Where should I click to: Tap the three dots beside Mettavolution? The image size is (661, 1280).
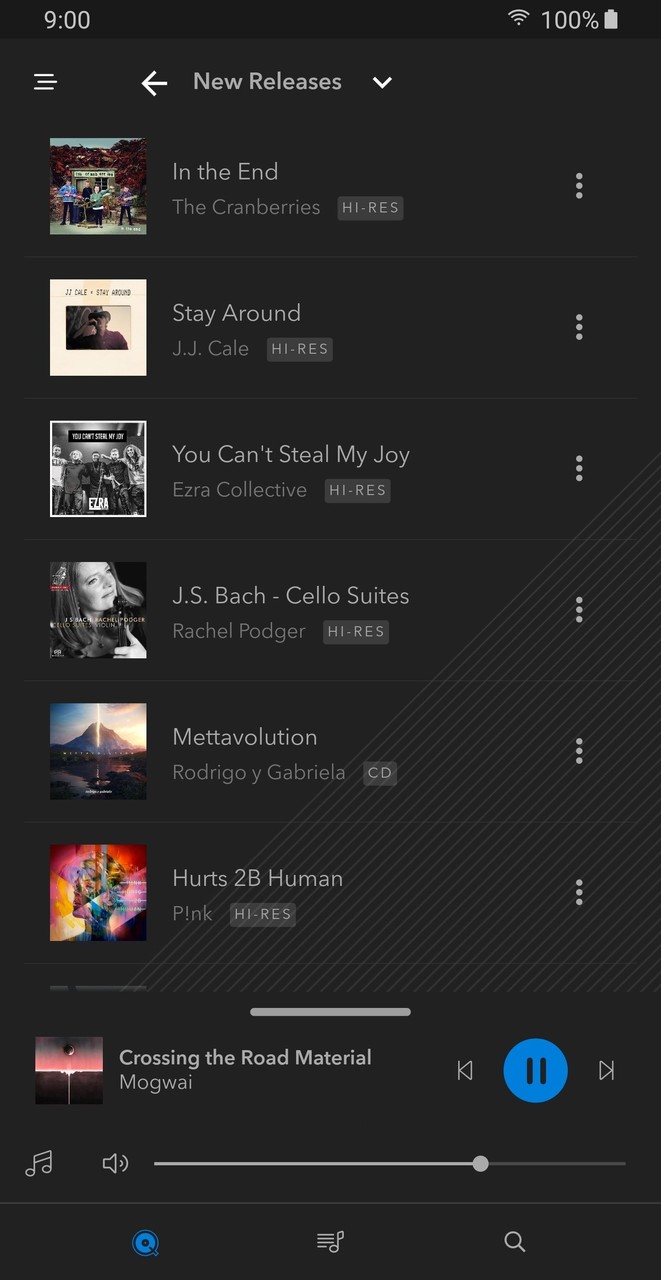[x=579, y=751]
